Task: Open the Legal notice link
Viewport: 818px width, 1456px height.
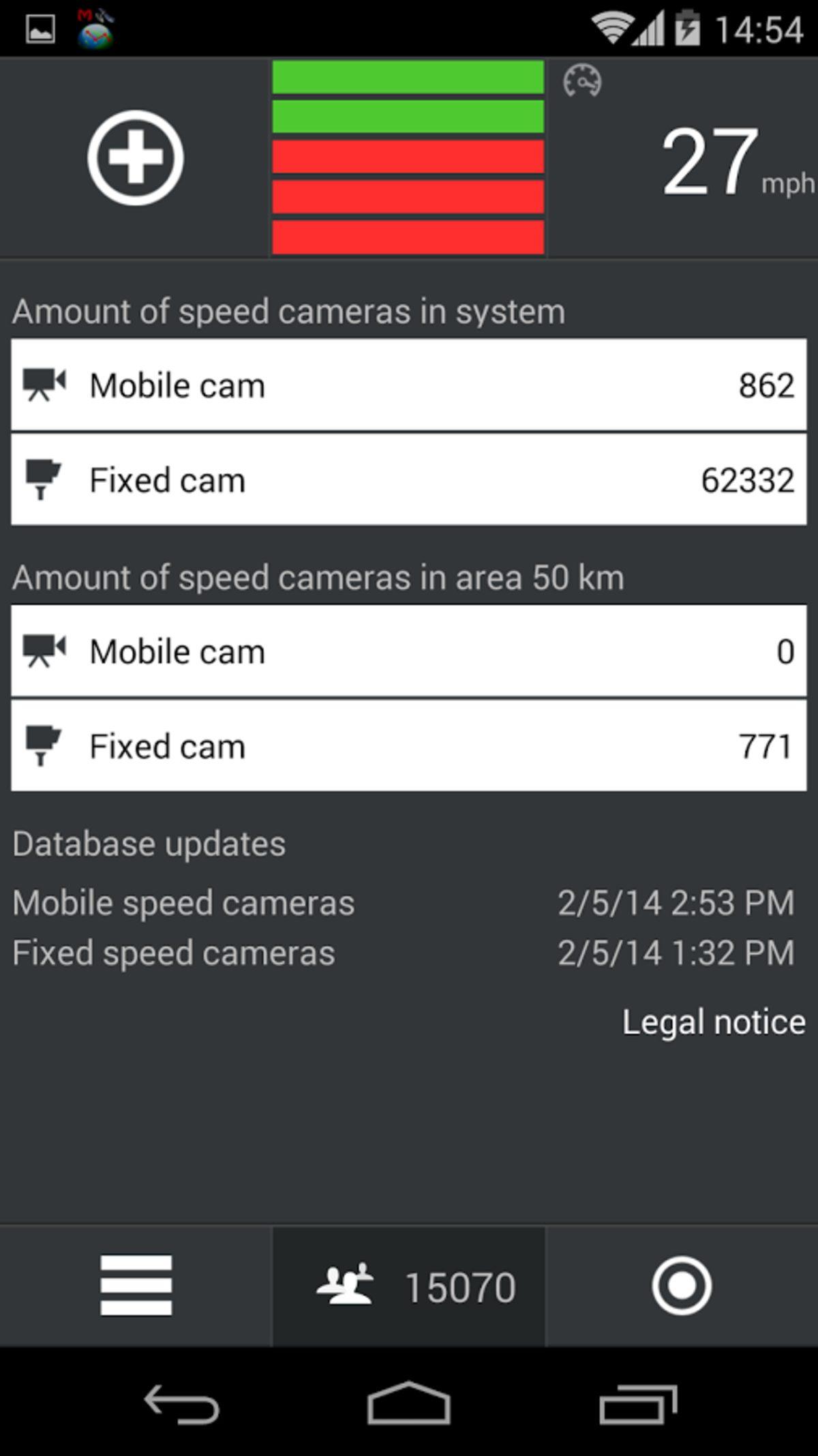Action: pos(713,1022)
